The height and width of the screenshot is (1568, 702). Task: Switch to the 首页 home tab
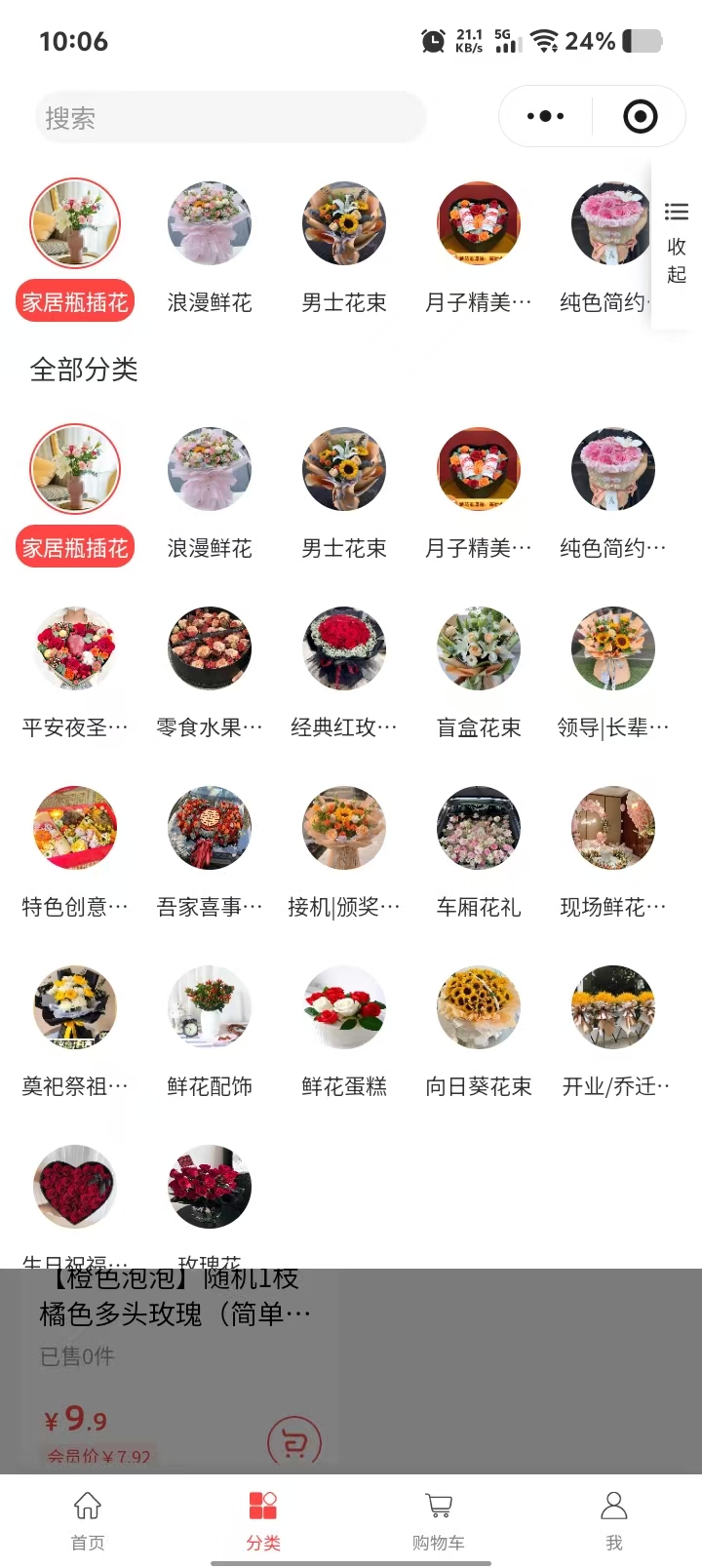[88, 1519]
